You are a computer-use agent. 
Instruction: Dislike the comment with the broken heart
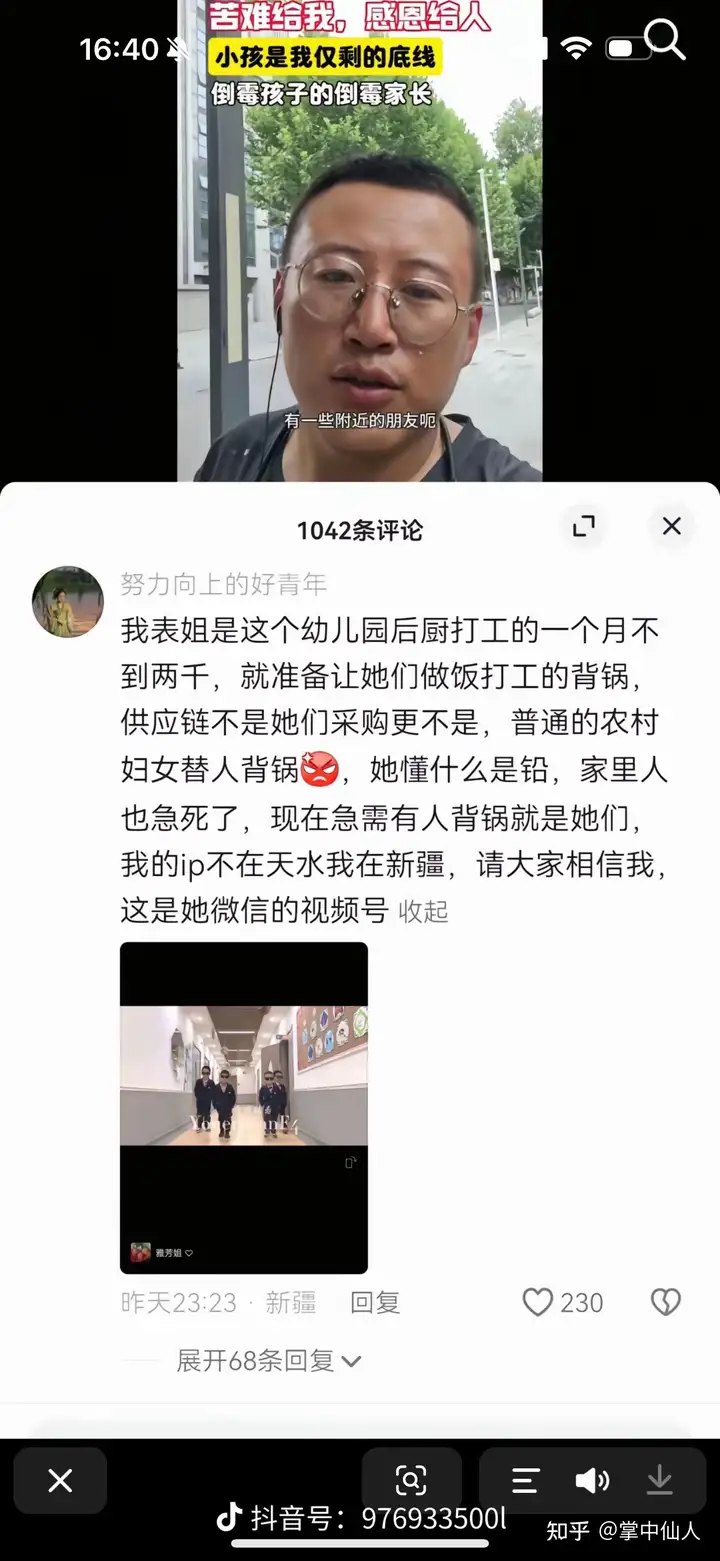pyautogui.click(x=665, y=1302)
